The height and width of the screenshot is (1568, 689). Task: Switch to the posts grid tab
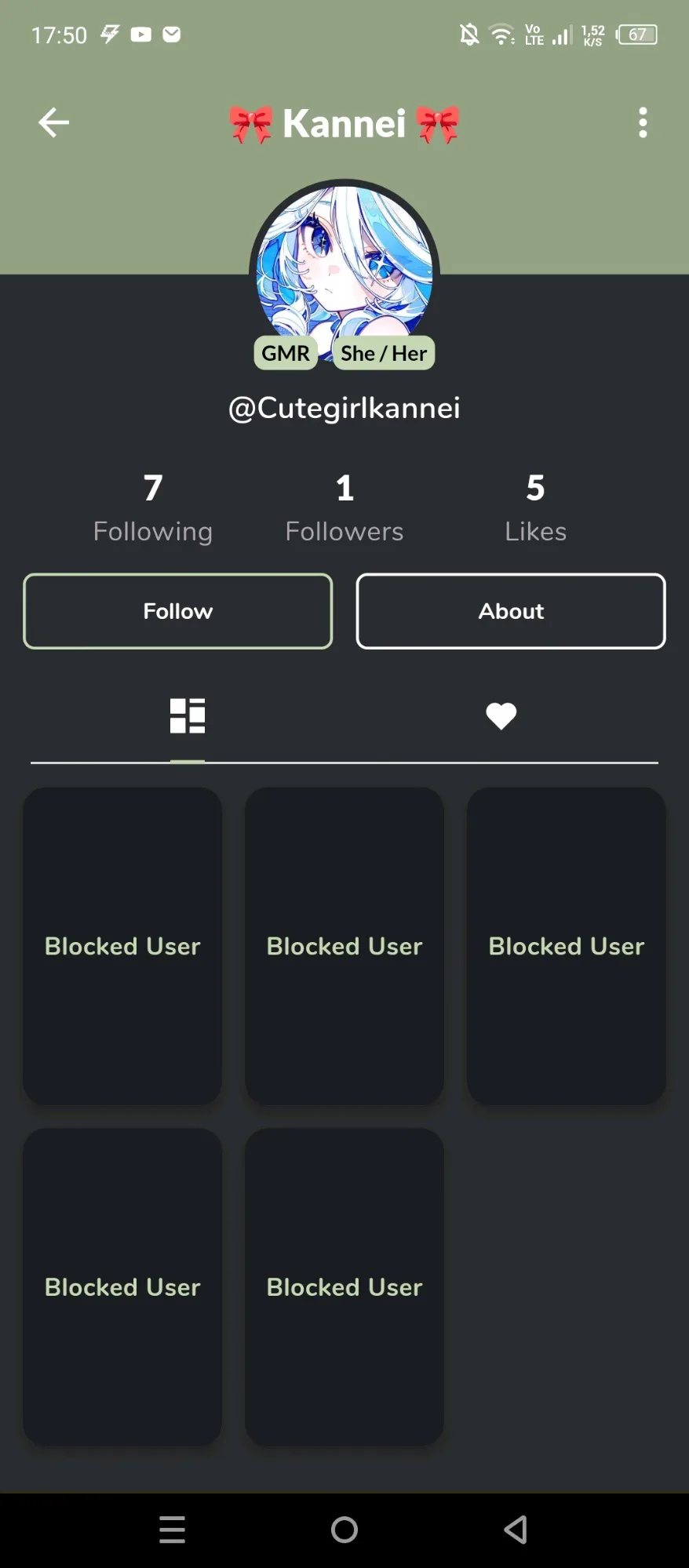(188, 715)
